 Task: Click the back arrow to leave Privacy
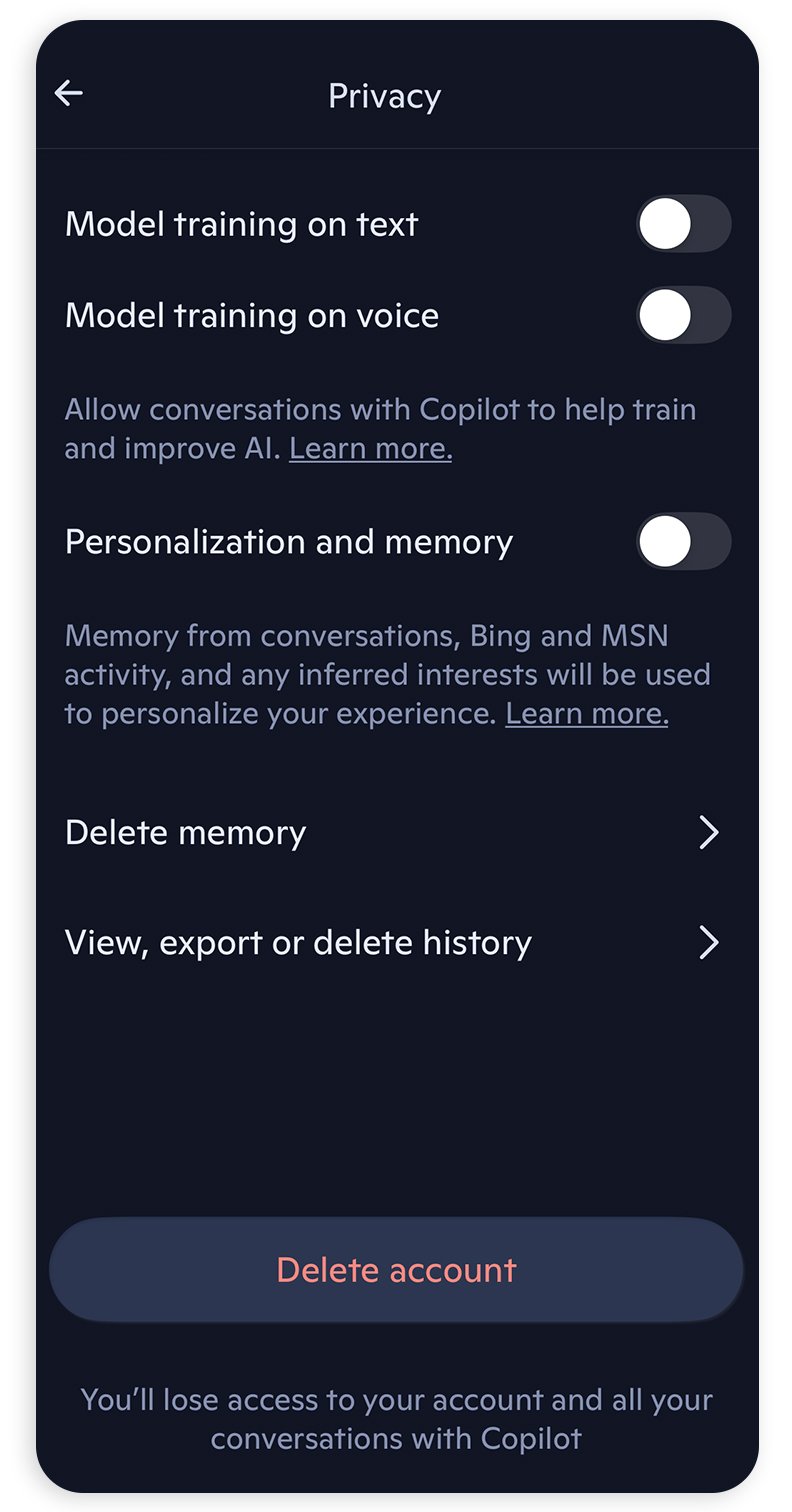(68, 93)
